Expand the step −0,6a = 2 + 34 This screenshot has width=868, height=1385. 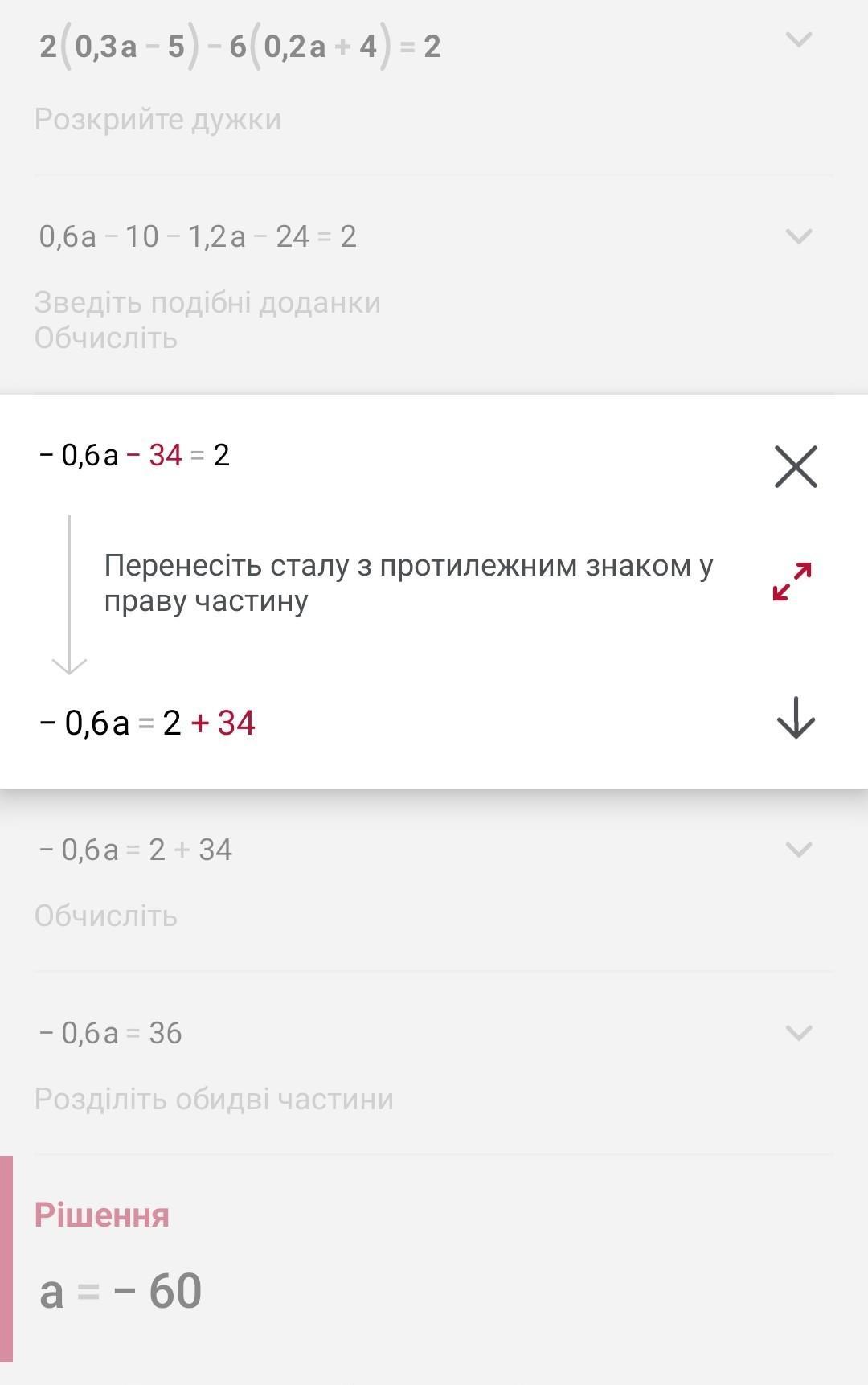(x=798, y=850)
